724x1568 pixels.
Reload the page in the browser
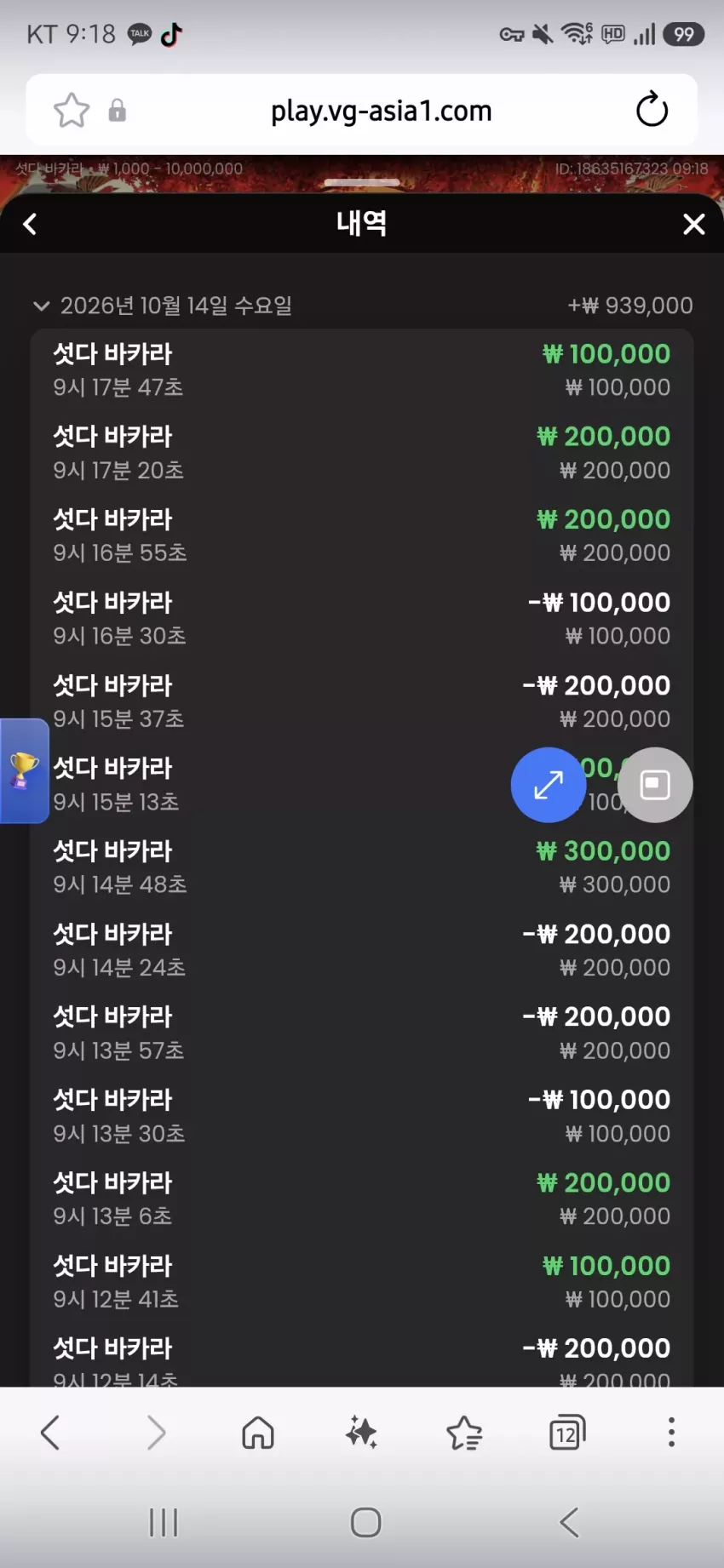coord(652,110)
